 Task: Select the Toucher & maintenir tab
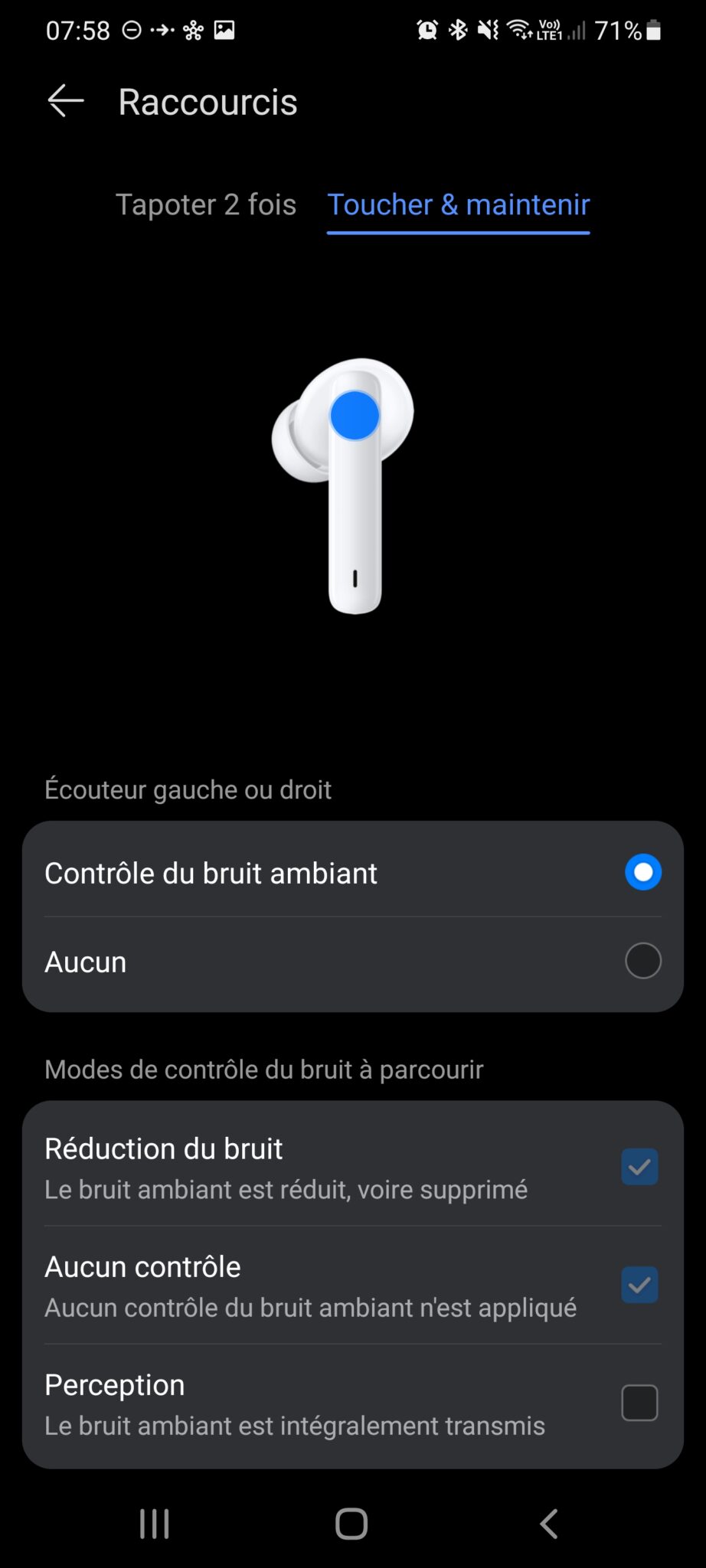tap(458, 204)
